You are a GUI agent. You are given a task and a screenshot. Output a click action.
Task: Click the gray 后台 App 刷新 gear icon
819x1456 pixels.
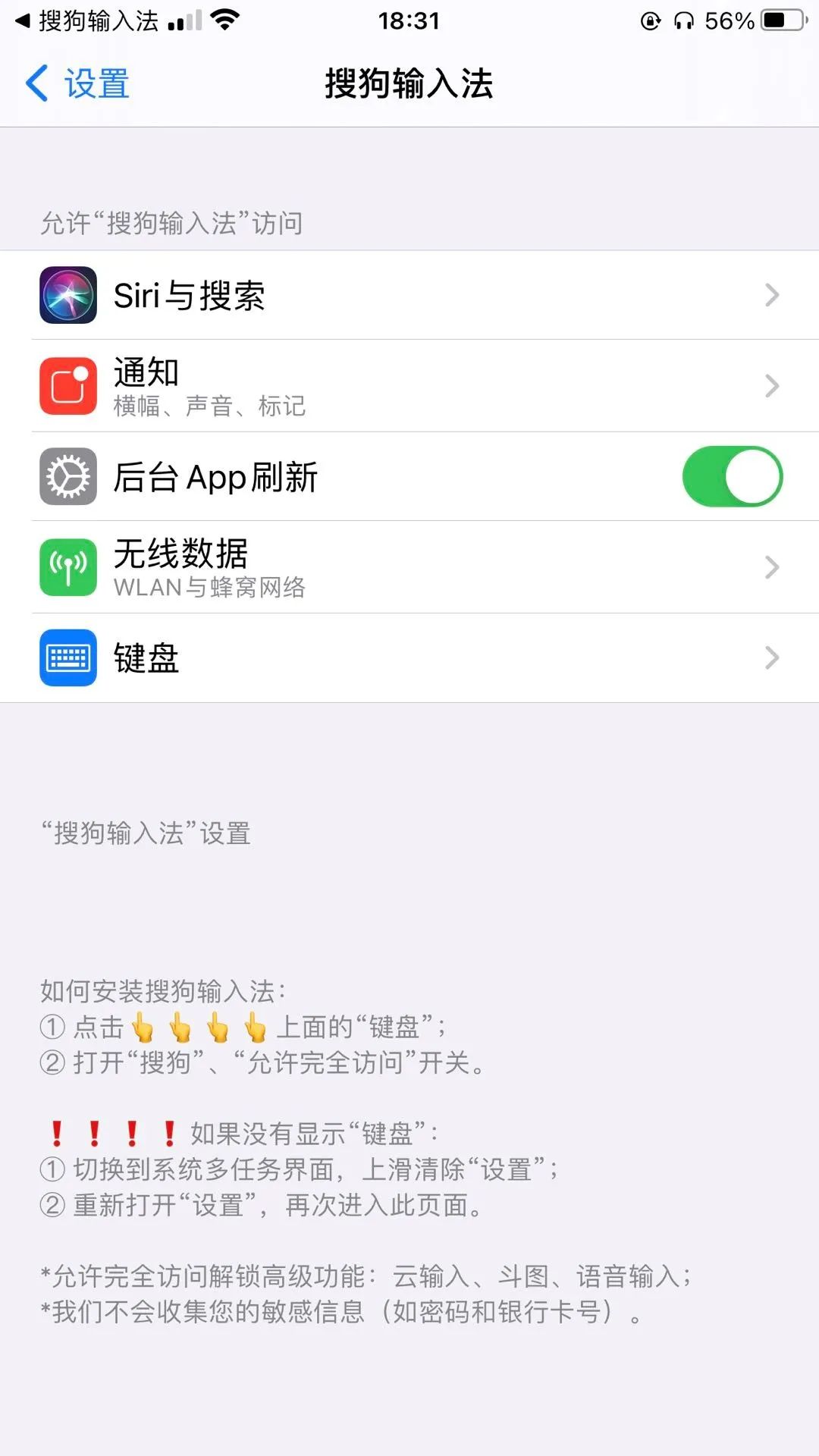[x=67, y=477]
